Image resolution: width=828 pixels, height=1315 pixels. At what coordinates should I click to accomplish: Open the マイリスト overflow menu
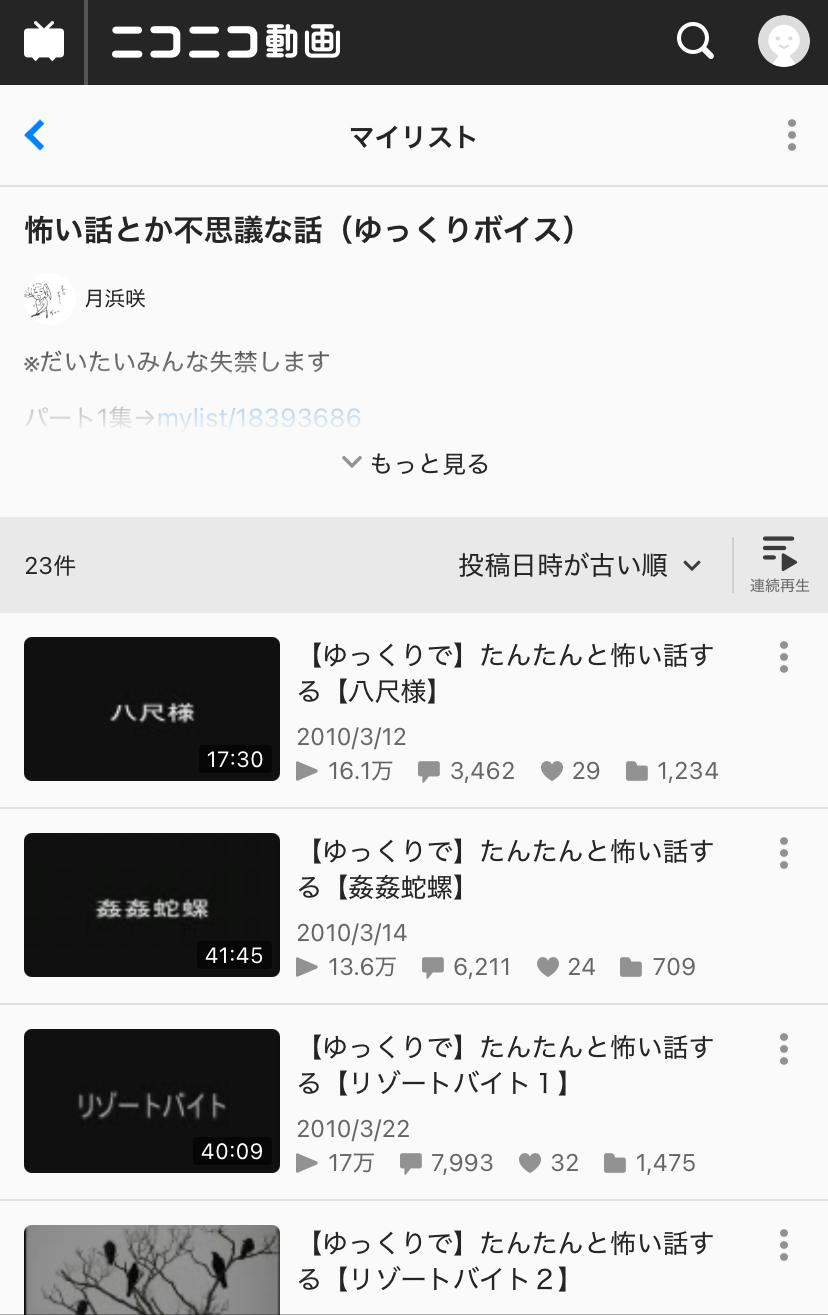(x=791, y=135)
